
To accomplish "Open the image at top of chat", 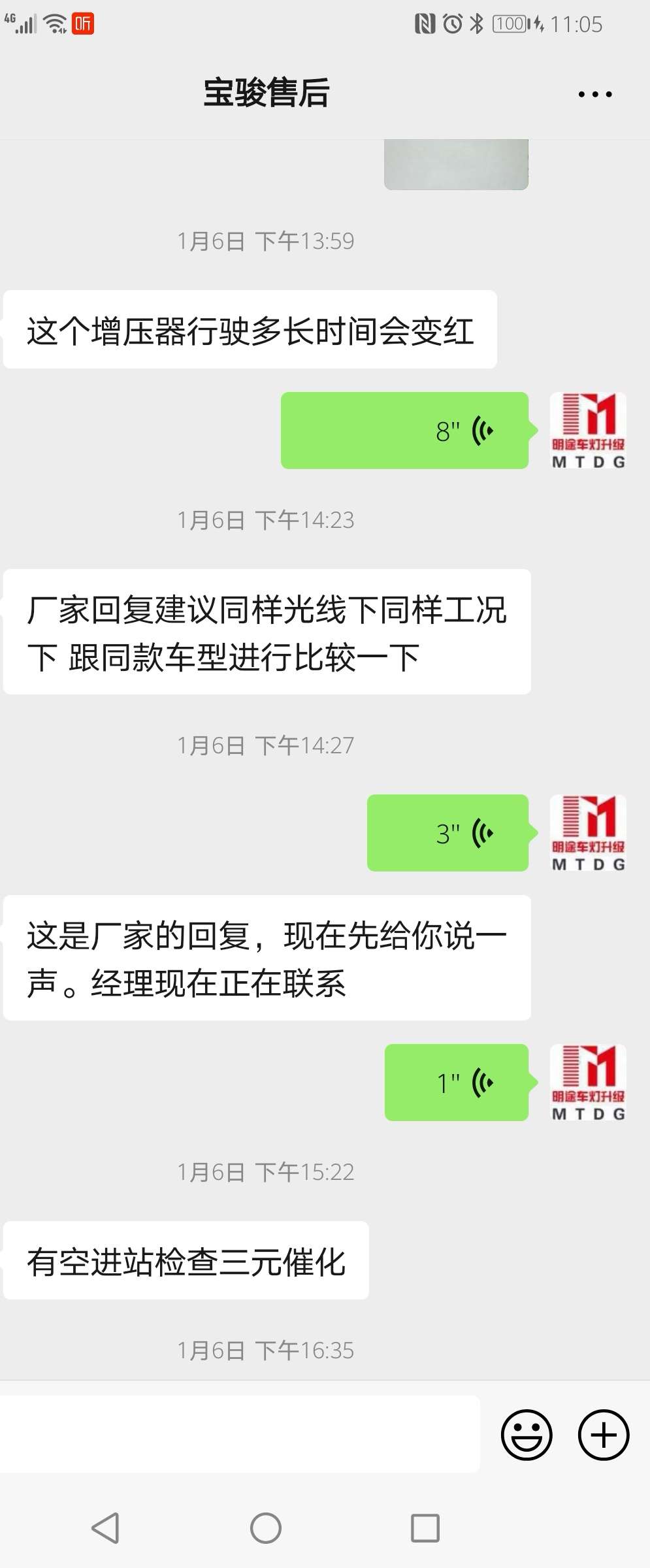I will point(456,165).
